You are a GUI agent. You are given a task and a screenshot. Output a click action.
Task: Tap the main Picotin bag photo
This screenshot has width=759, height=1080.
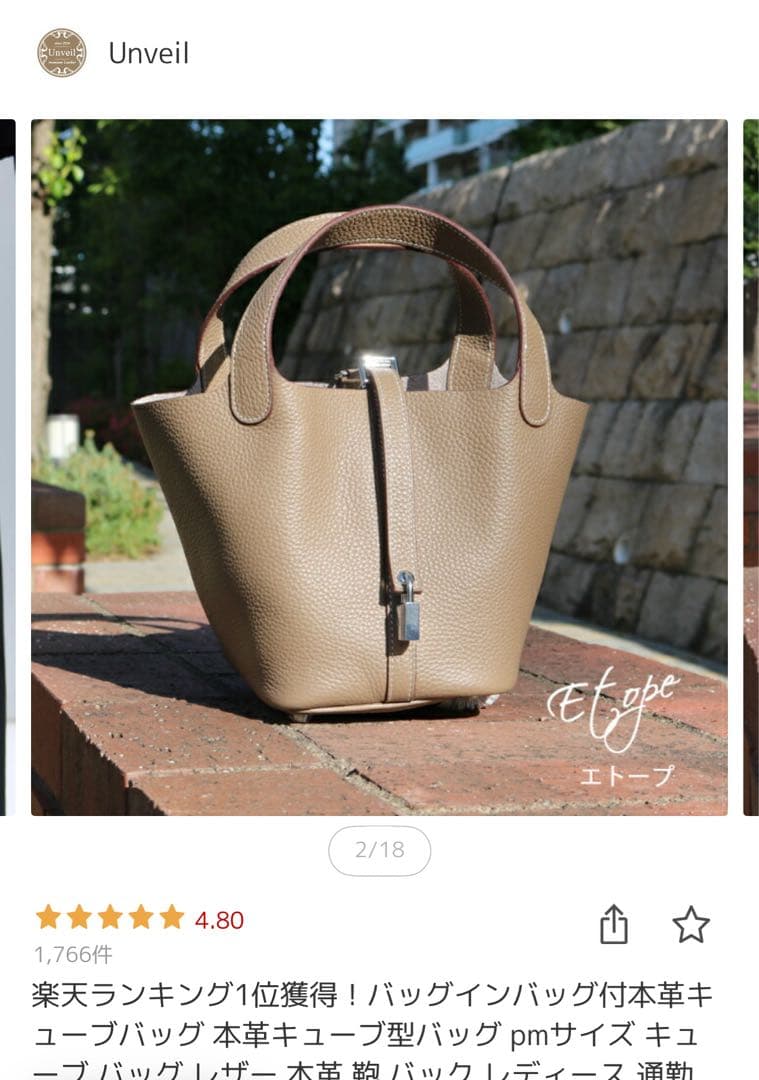point(380,470)
